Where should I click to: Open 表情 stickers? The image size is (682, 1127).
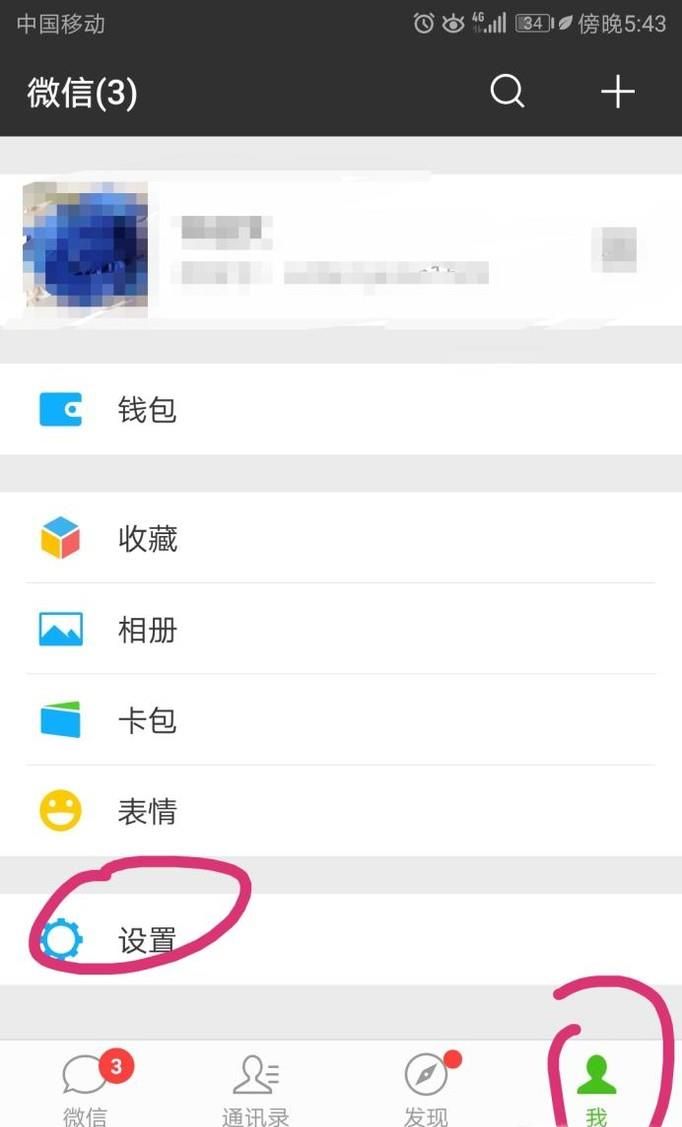pyautogui.click(x=340, y=811)
